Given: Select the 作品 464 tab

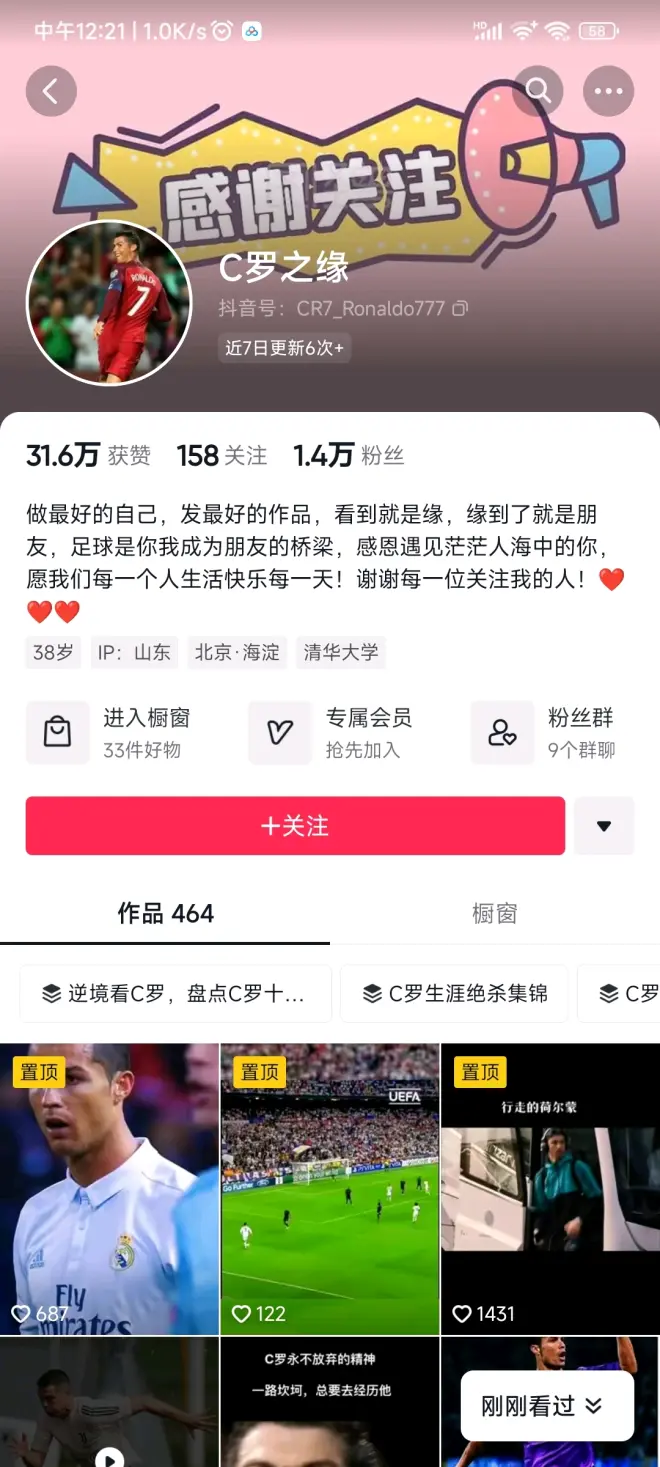Looking at the screenshot, I should pyautogui.click(x=165, y=913).
